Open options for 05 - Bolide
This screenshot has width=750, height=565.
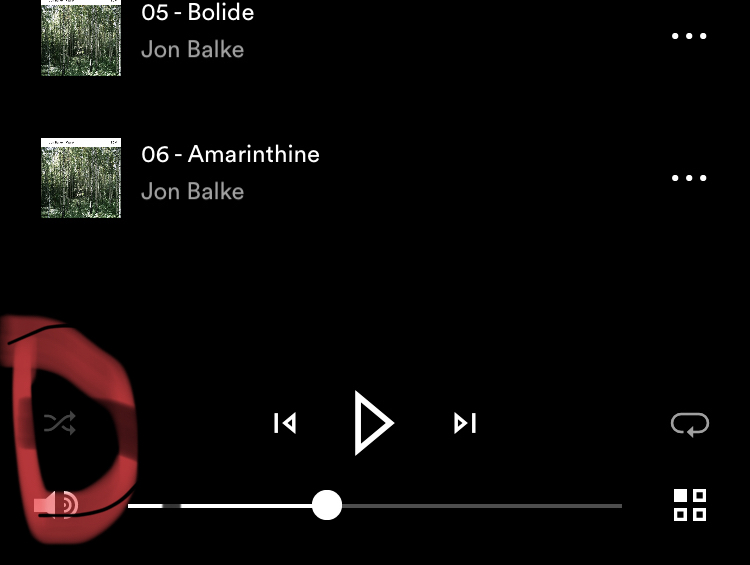pos(689,36)
